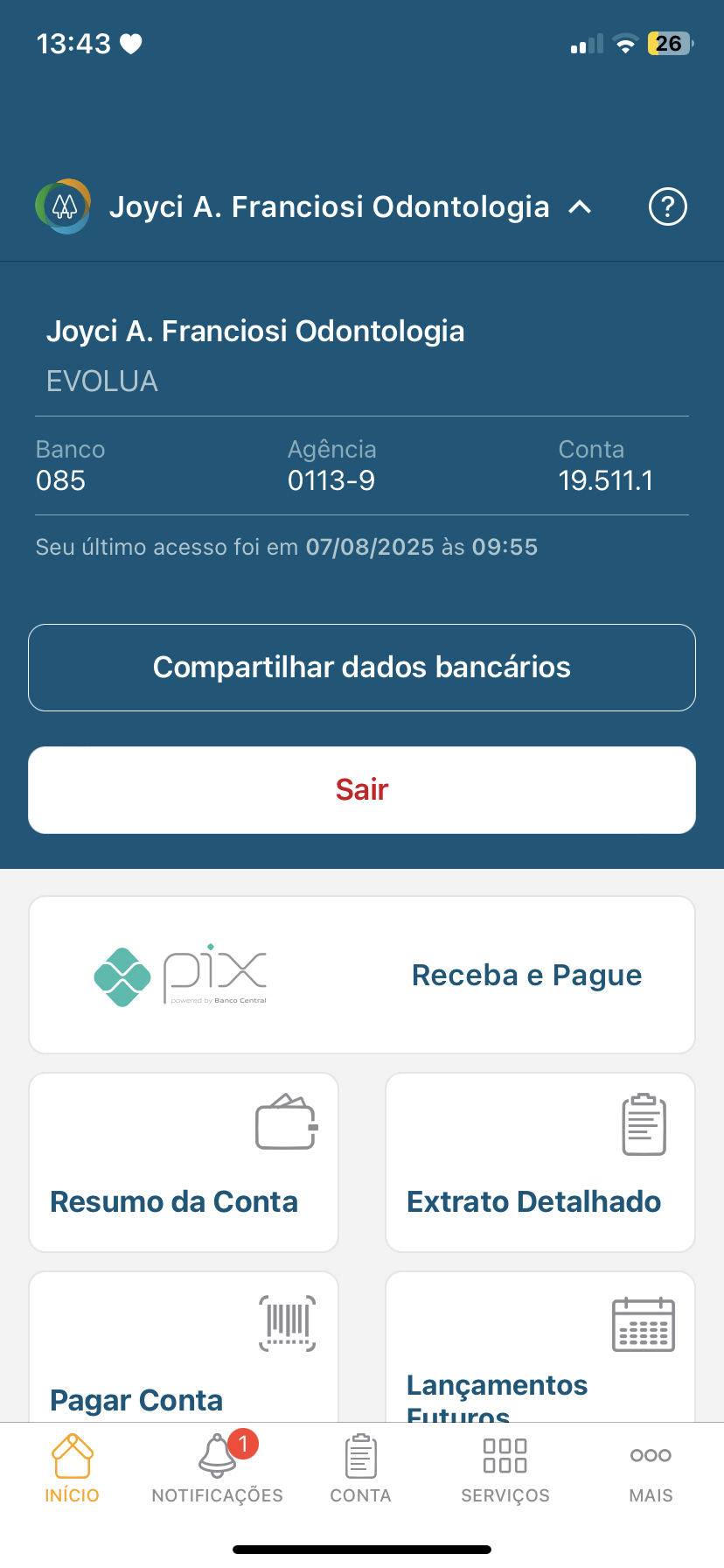
Task: Log out with the Sair button
Action: pos(362,790)
